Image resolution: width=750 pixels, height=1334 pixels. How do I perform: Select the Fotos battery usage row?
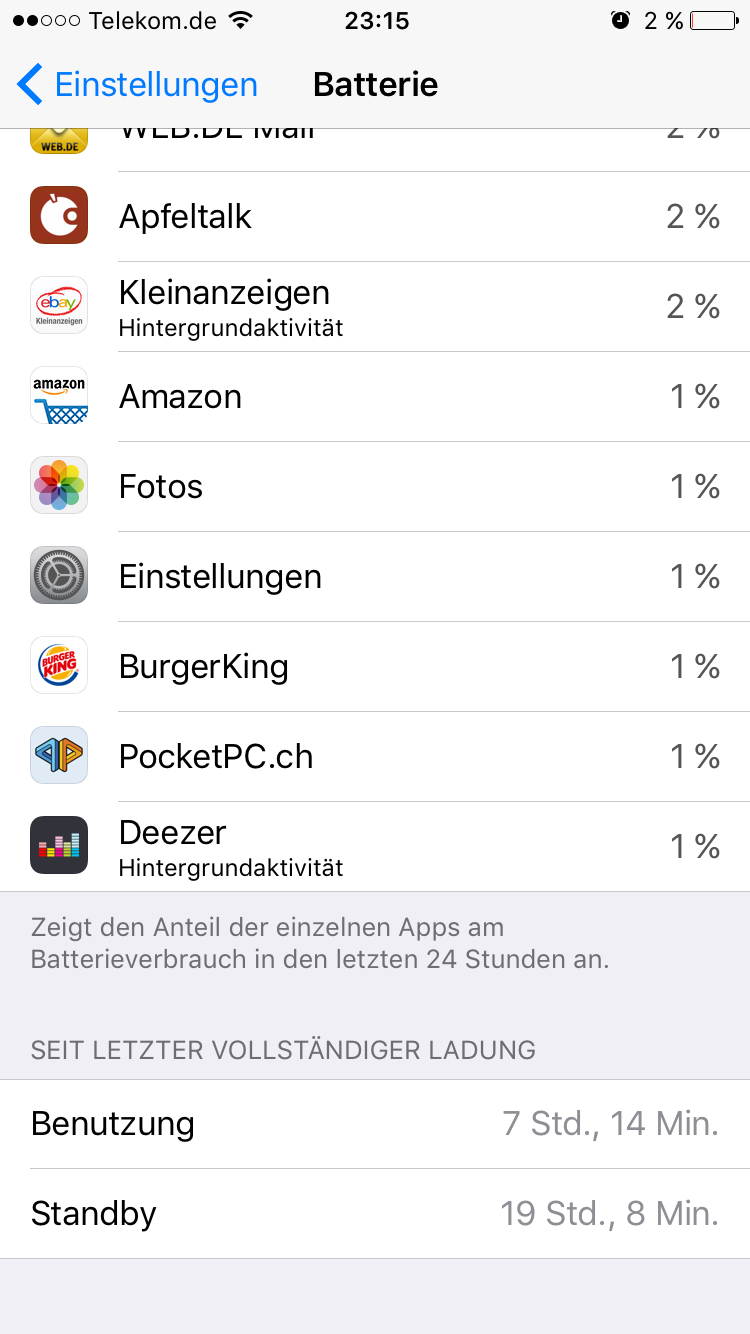click(375, 486)
